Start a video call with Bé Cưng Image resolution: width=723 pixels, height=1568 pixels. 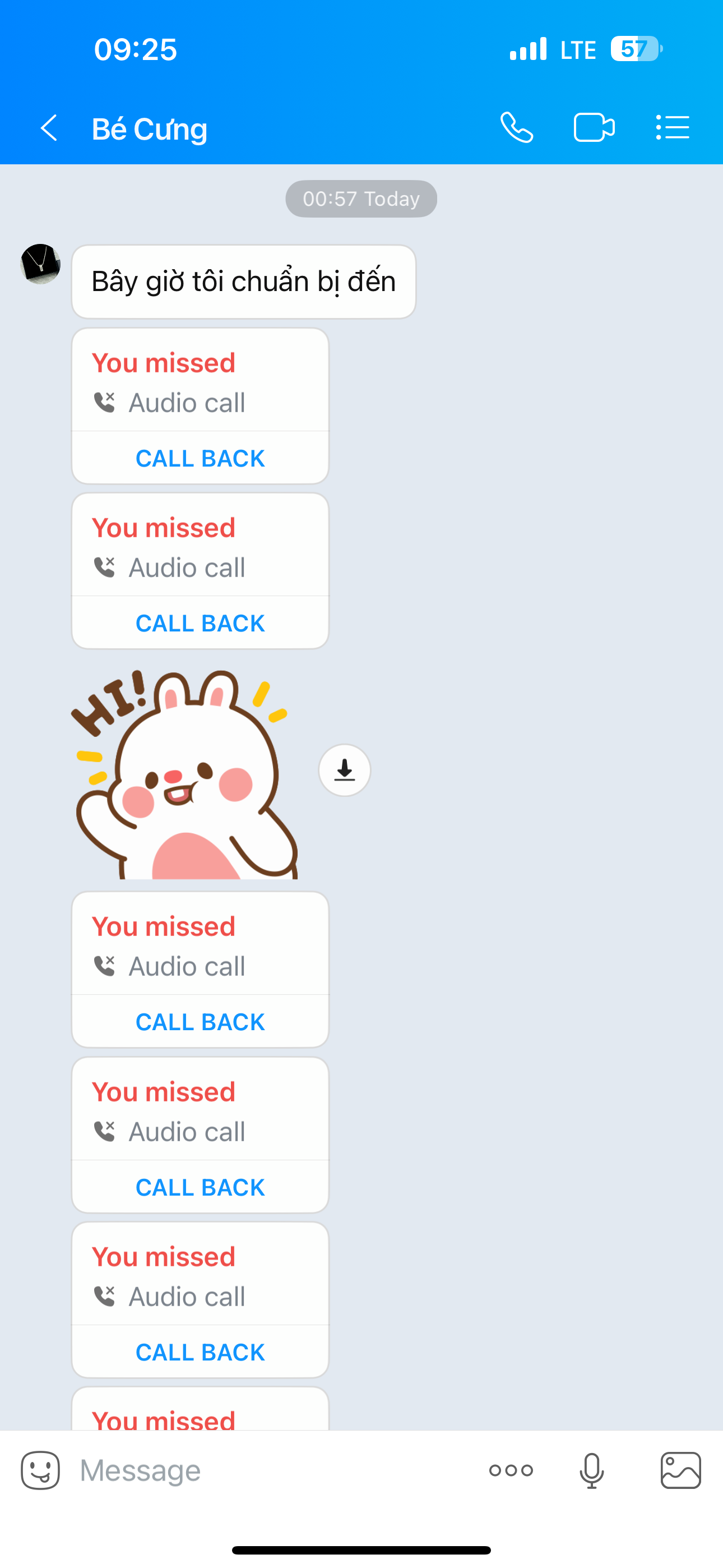[x=594, y=128]
